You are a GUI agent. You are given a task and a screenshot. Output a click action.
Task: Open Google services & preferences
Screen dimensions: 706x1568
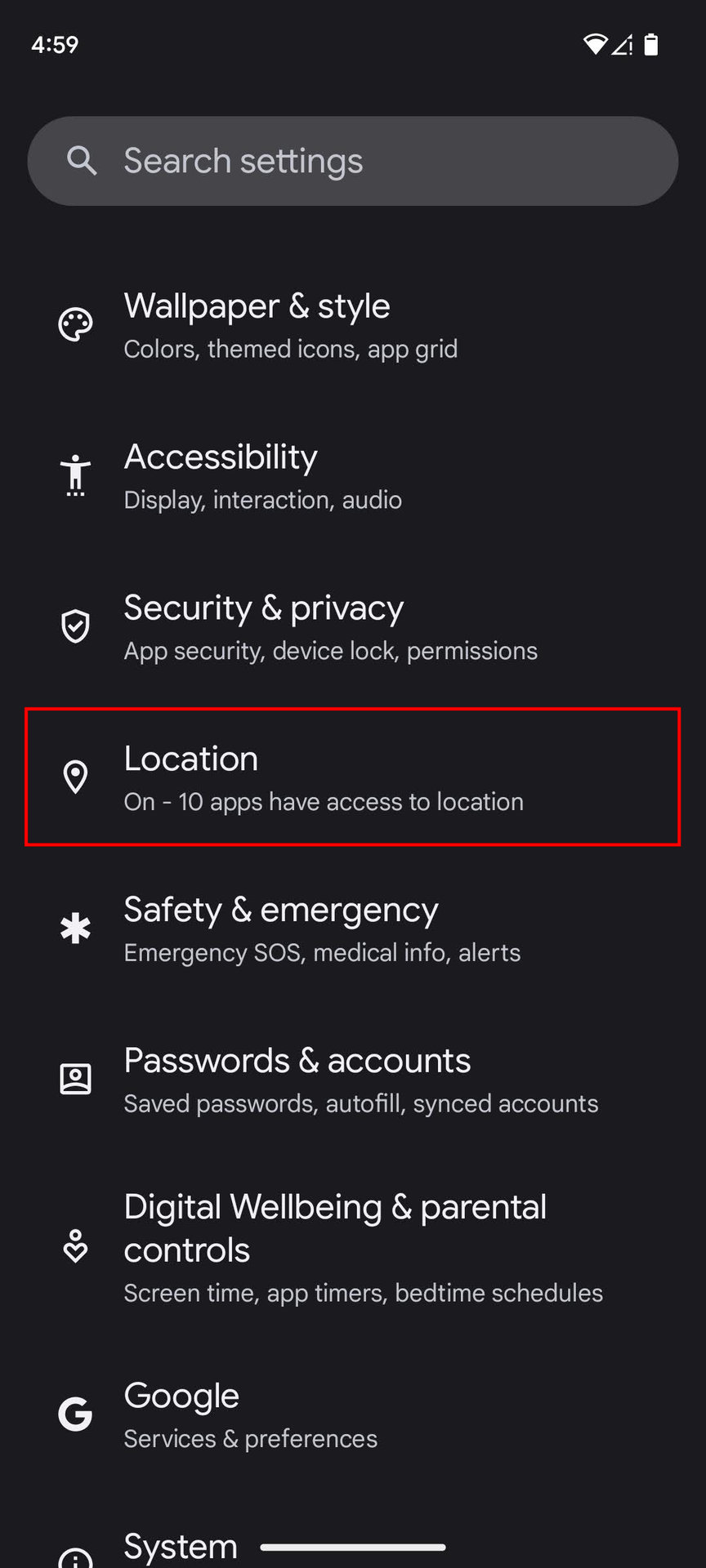click(353, 1414)
